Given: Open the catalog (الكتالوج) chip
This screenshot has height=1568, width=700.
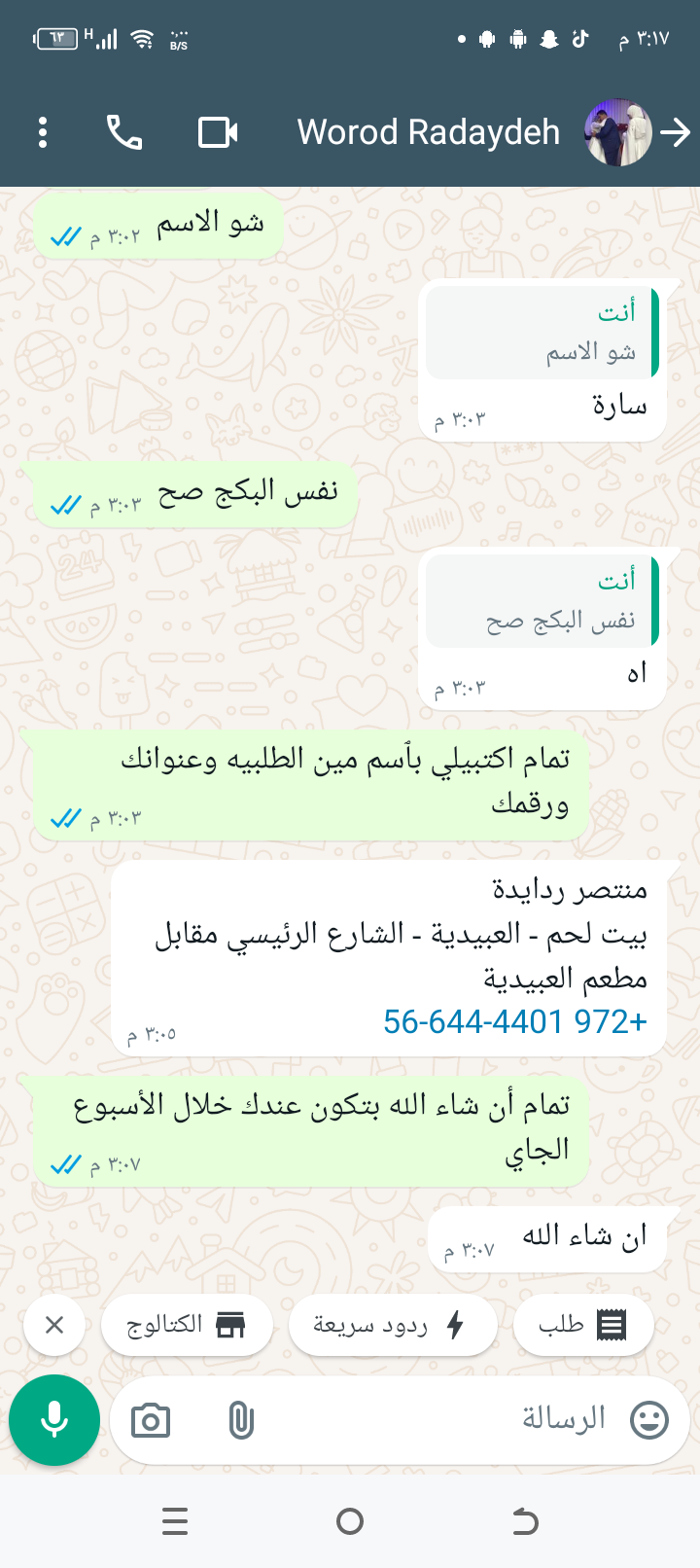Looking at the screenshot, I should [187, 1325].
